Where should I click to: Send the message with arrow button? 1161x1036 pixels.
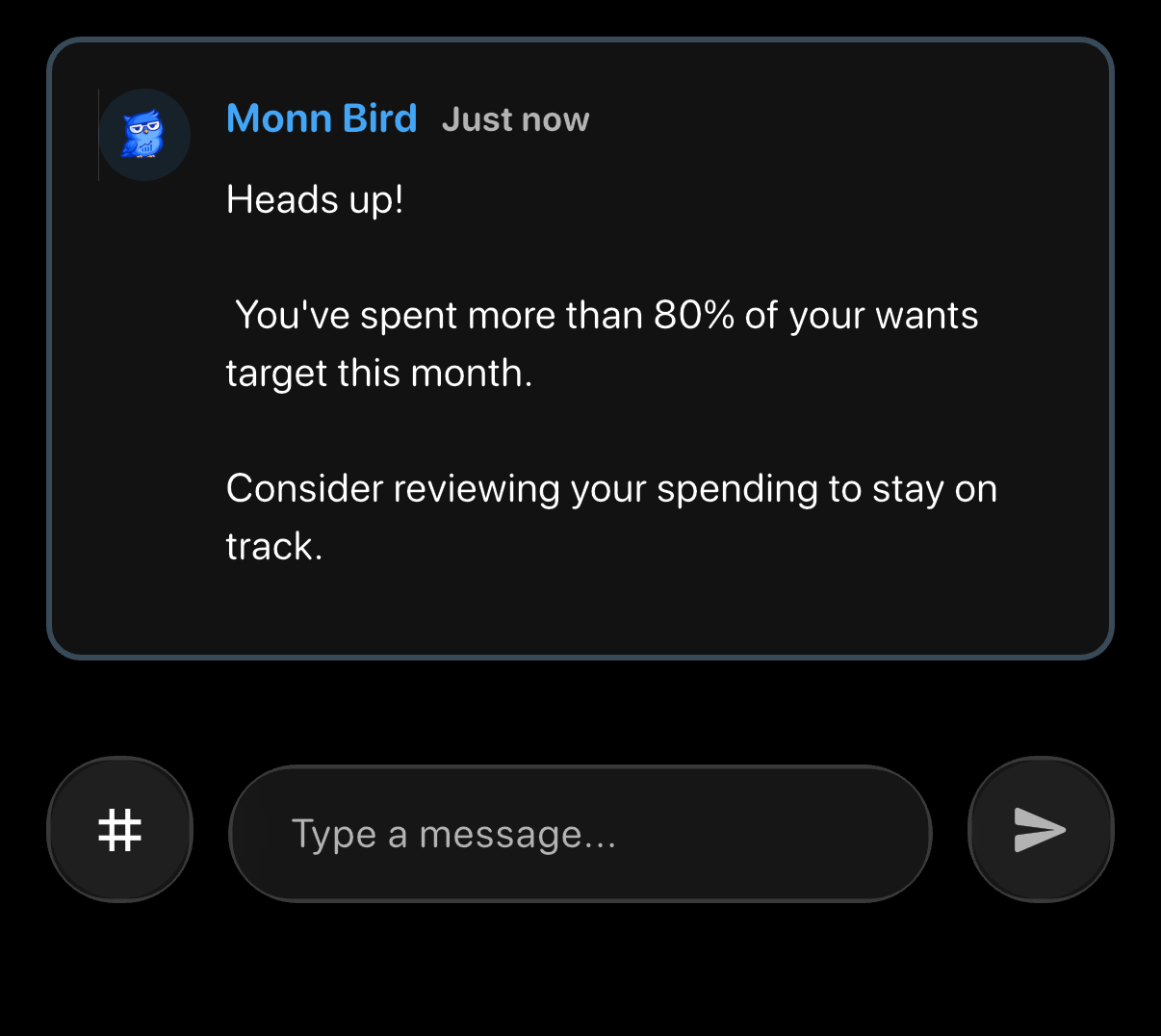point(1041,830)
